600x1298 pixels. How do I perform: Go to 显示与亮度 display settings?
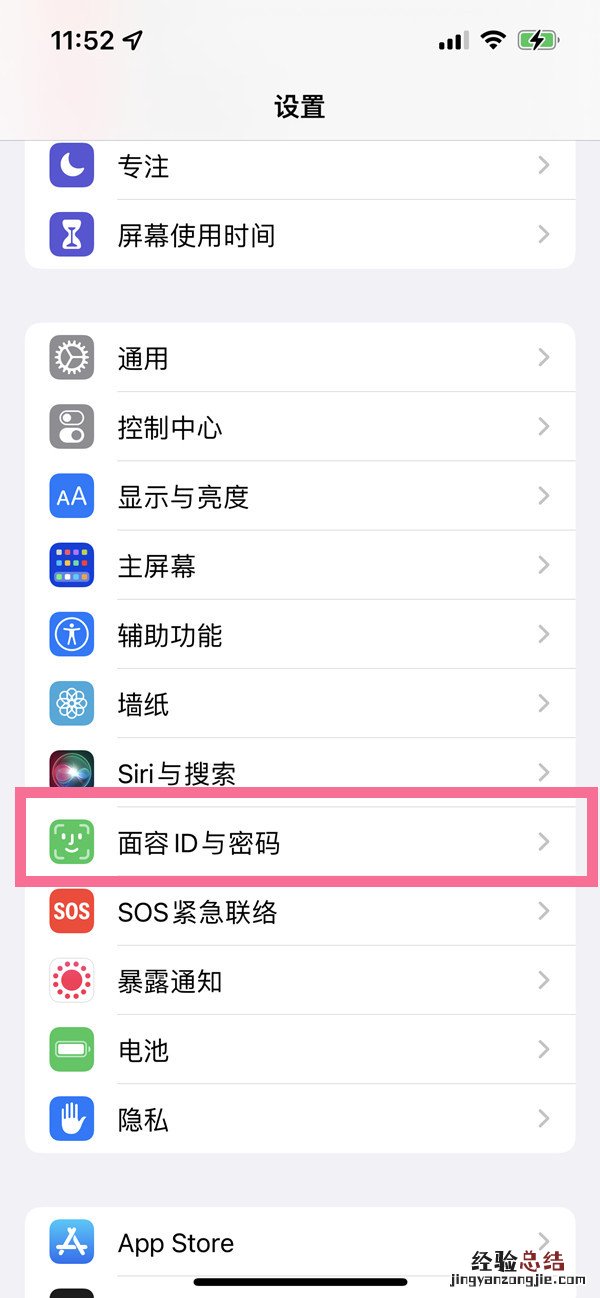[300, 497]
